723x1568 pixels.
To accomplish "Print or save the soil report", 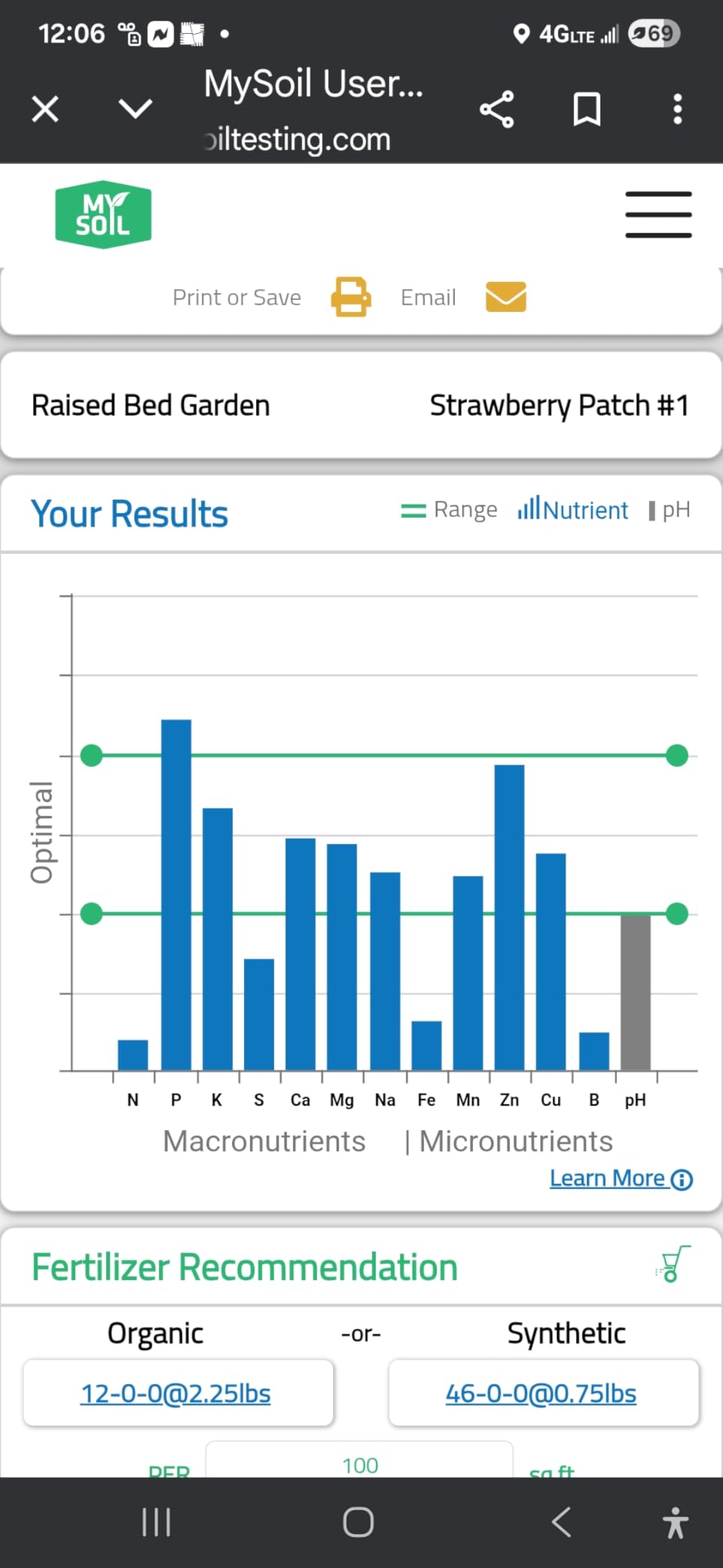I will pos(350,298).
